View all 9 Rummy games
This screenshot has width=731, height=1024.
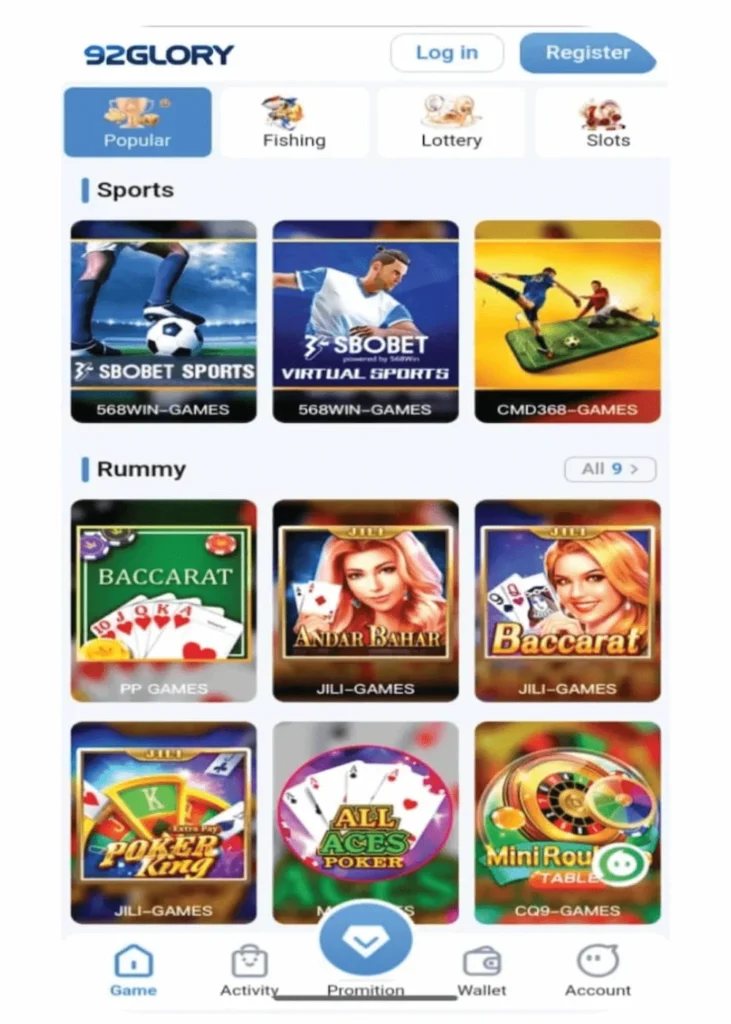[610, 468]
